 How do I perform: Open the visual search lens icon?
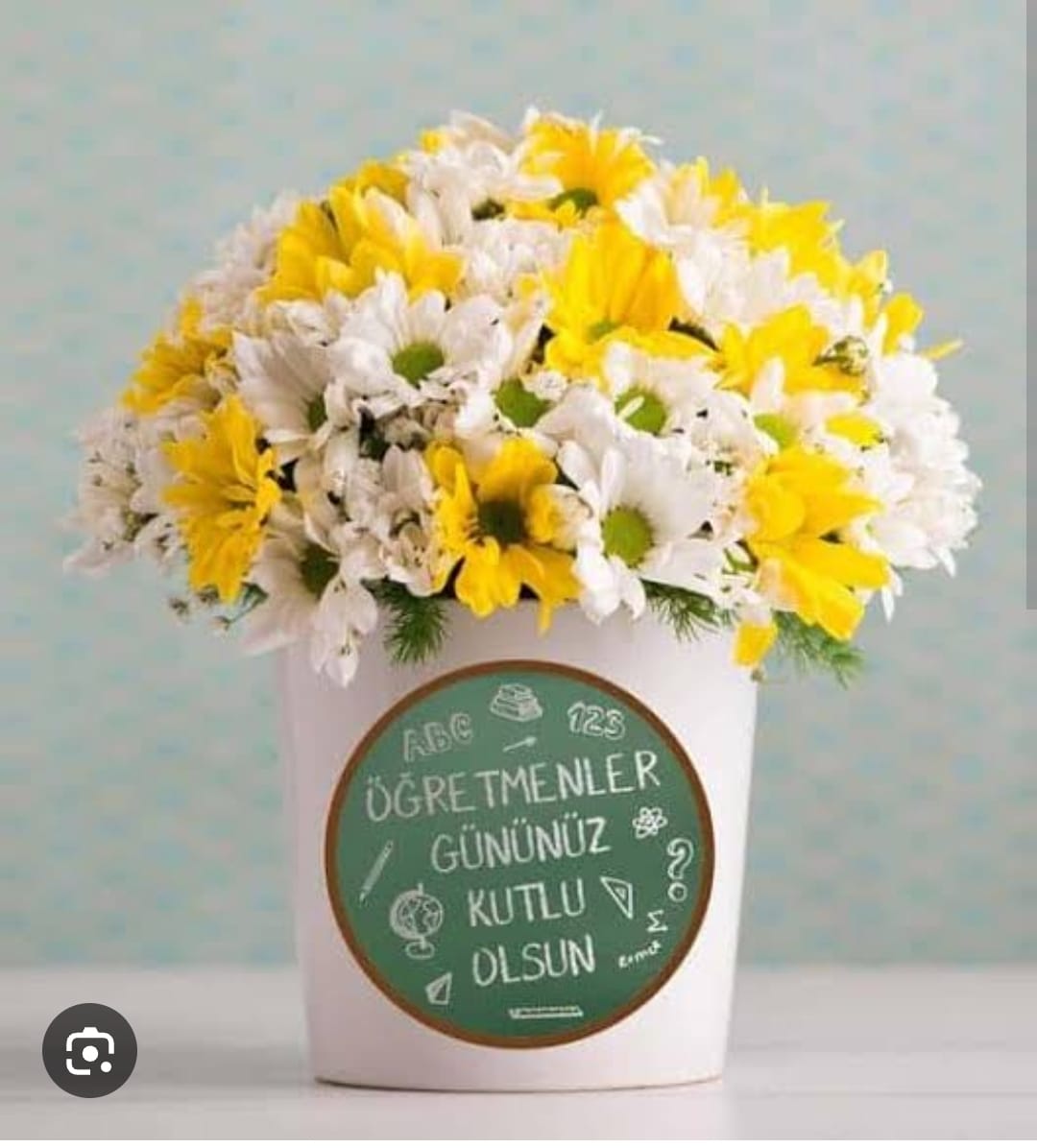coord(89,1051)
